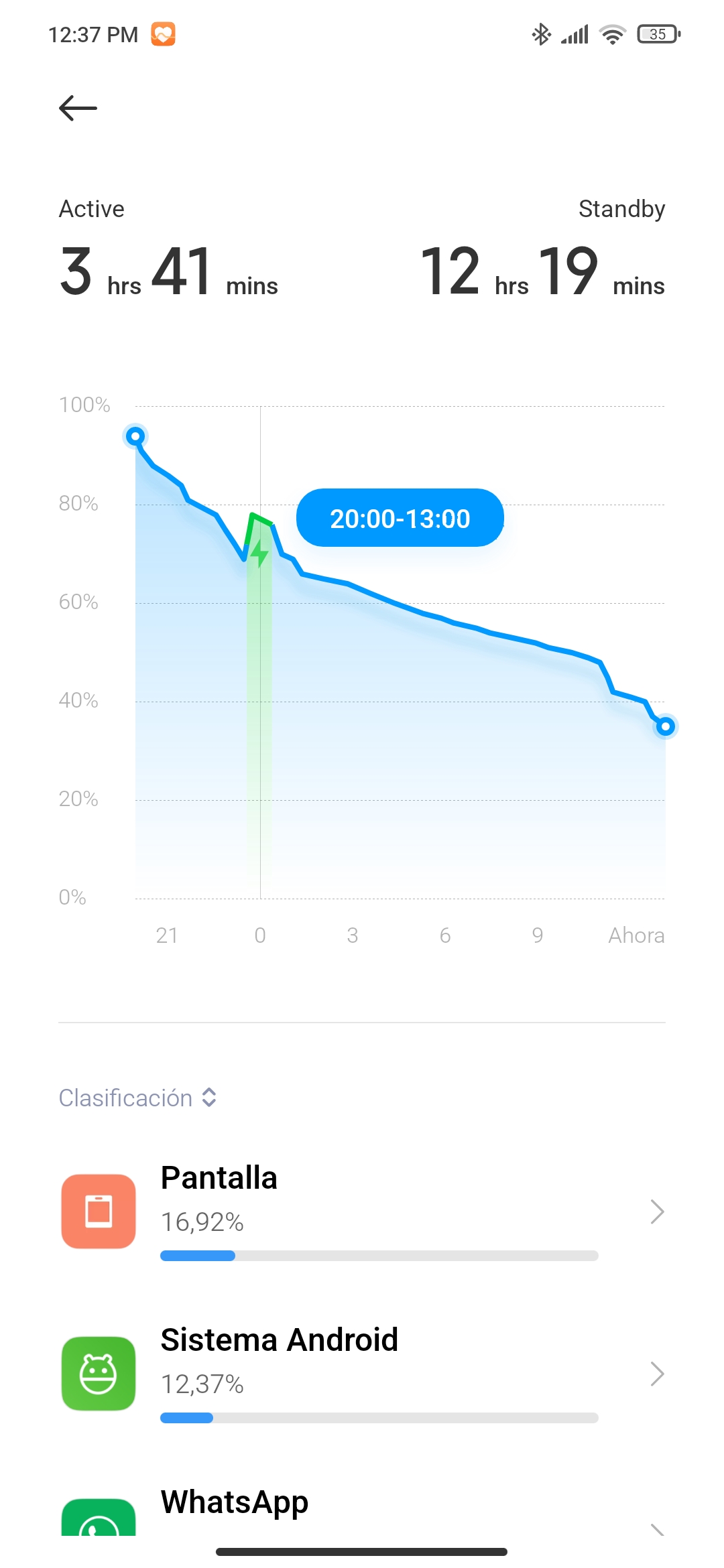Open Pantalla battery usage details
The height and width of the screenshot is (1568, 724).
click(x=362, y=1212)
